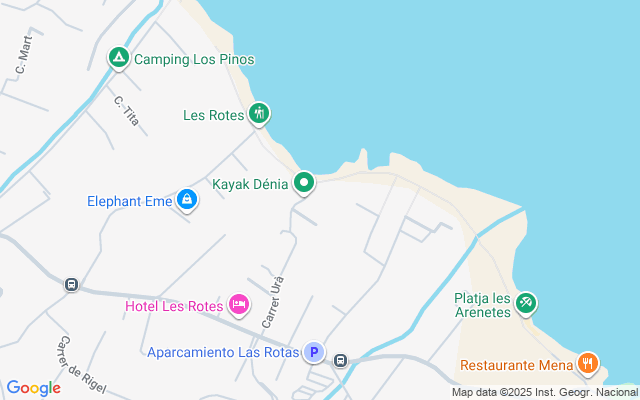Tap the Kayak Dénia map pin
Screen dimensions: 640x400
click(304, 183)
